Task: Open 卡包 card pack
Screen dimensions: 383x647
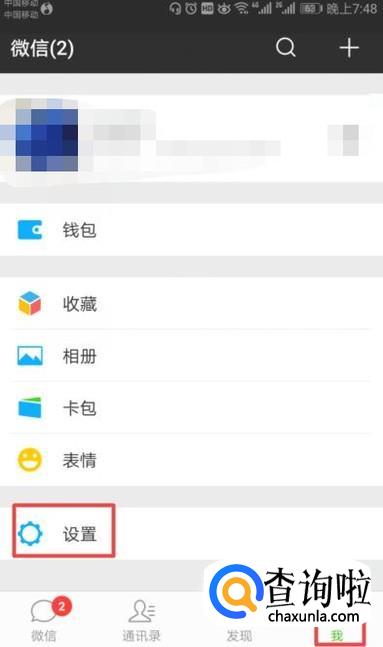Action: (x=192, y=408)
